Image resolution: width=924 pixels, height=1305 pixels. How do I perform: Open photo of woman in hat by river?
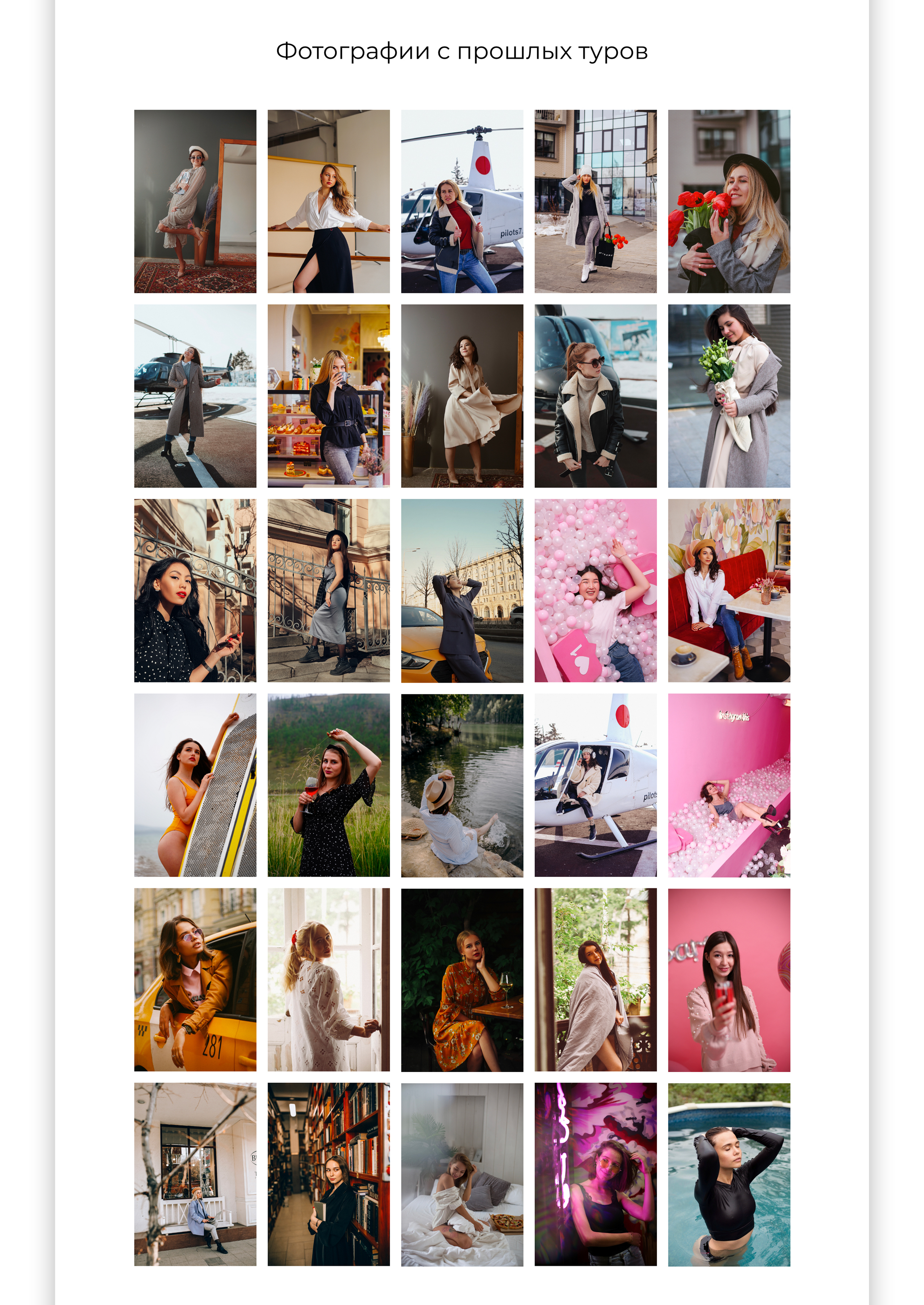click(462, 785)
